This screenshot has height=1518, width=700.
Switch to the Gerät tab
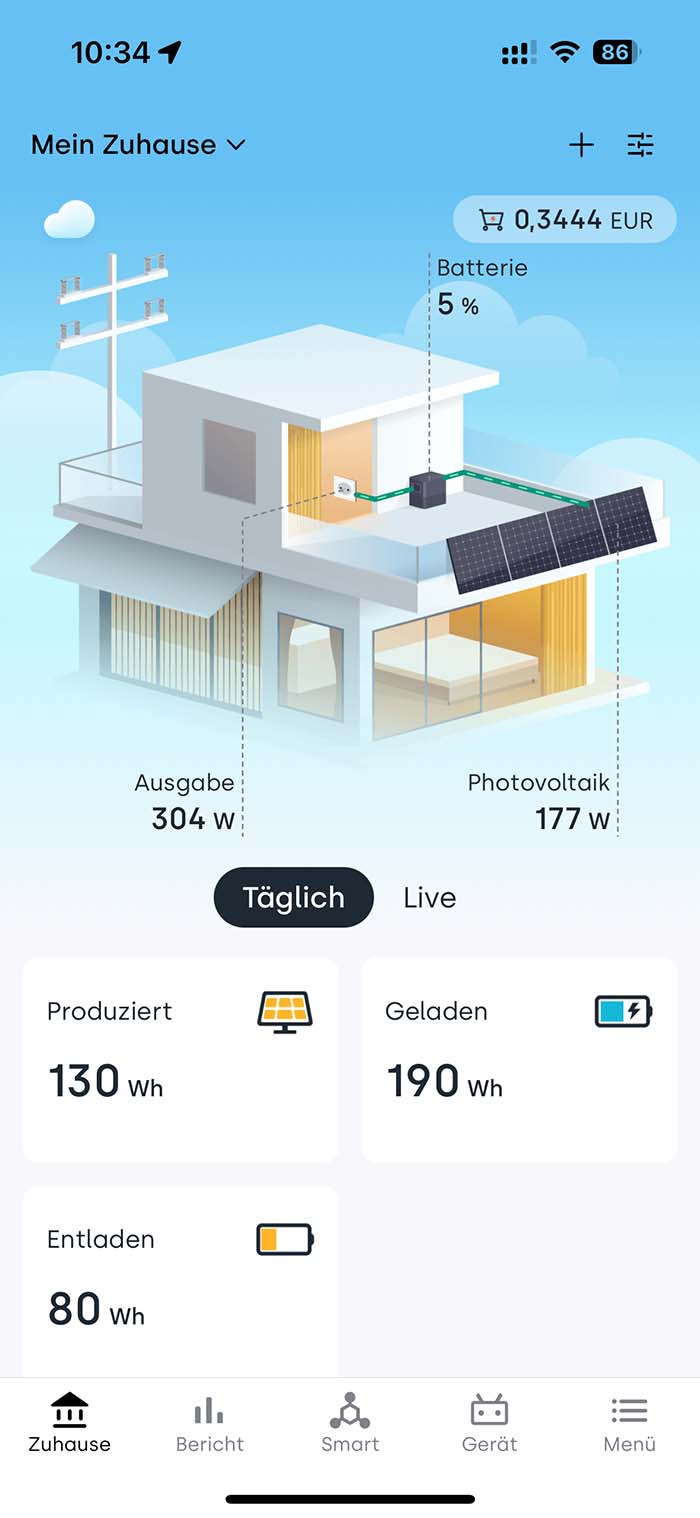(x=490, y=1423)
